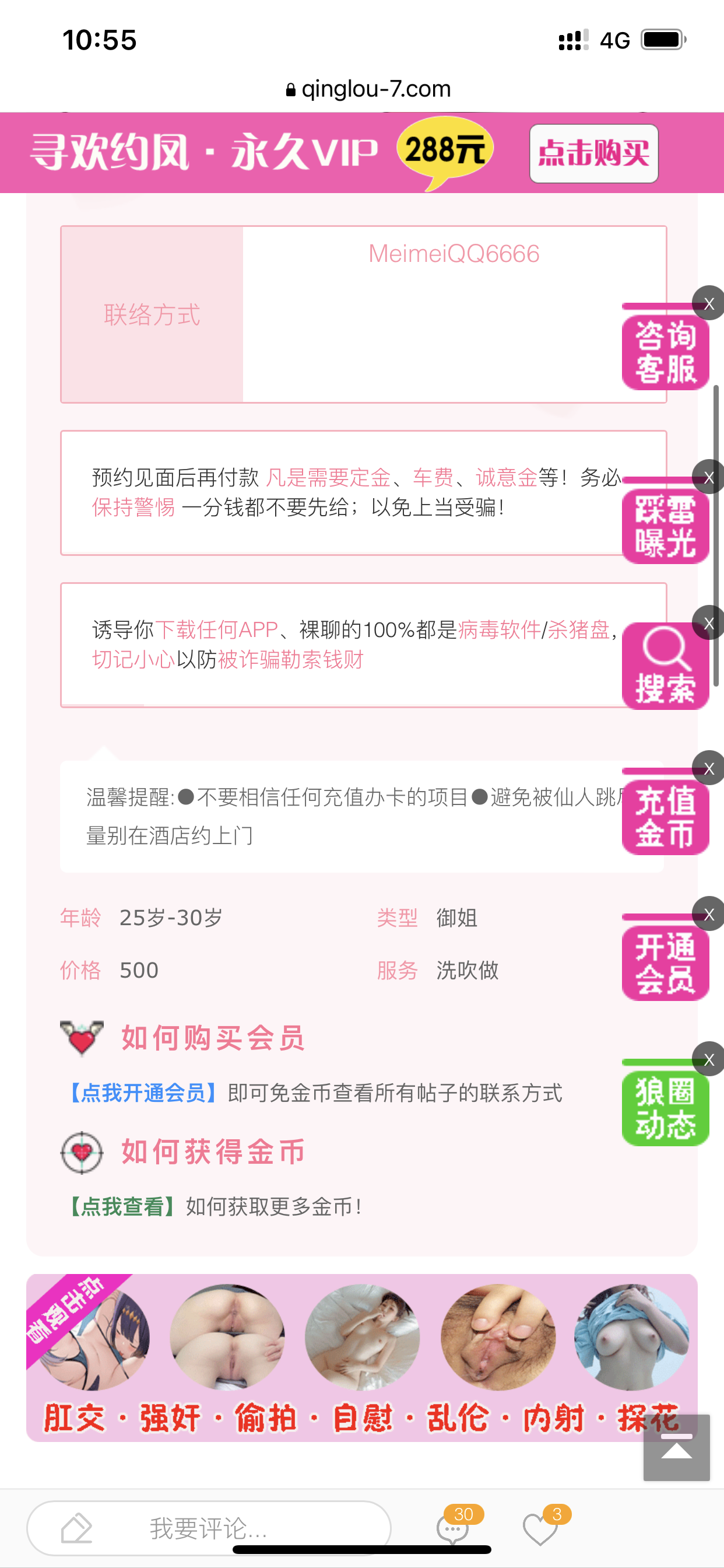The height and width of the screenshot is (1568, 724).
Task: Open the comments icon showing 30
Action: tap(454, 1528)
